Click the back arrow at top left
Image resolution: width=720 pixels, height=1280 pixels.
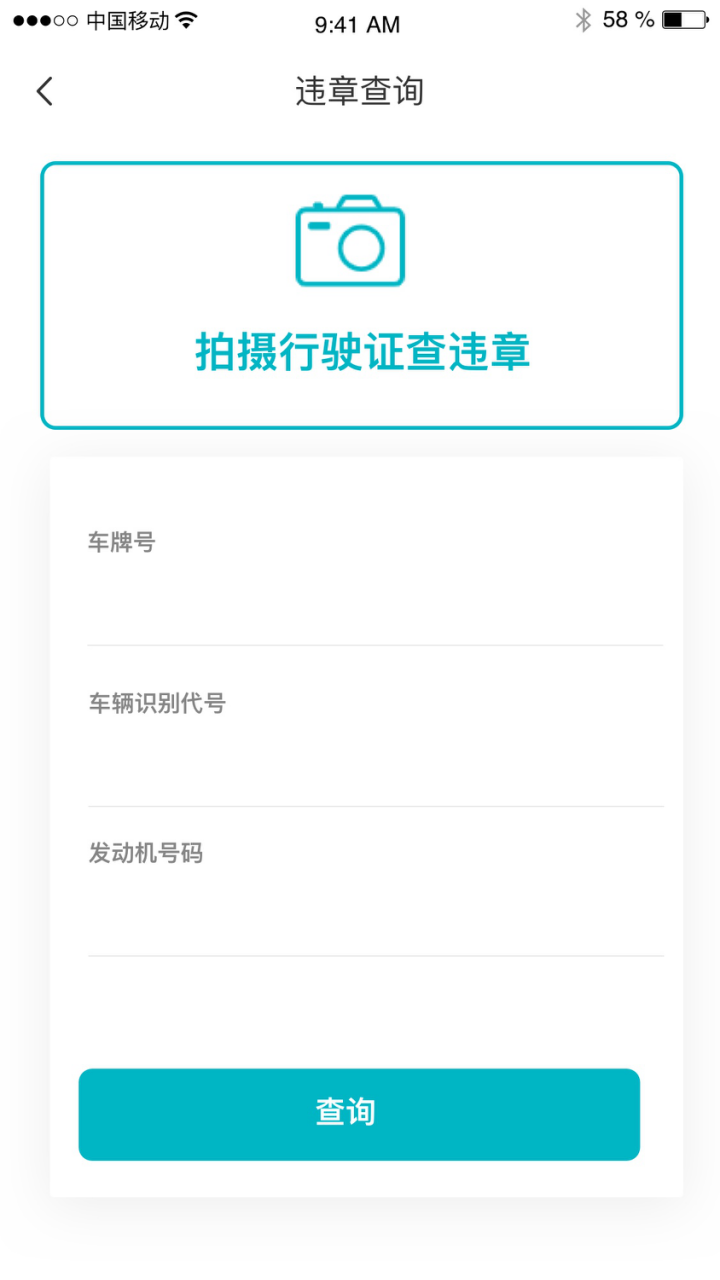43,90
